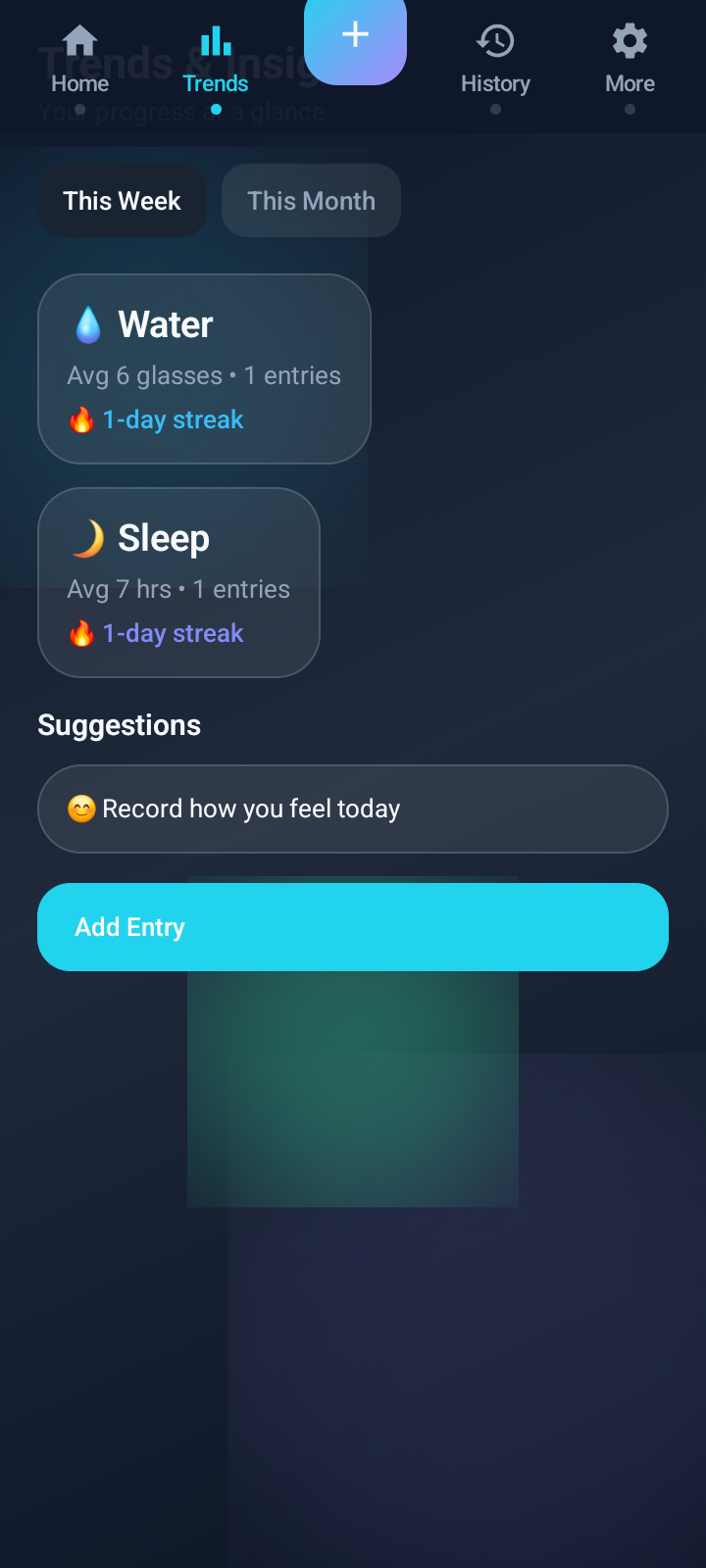Open the Water trend card
This screenshot has height=1568, width=706.
pos(204,368)
